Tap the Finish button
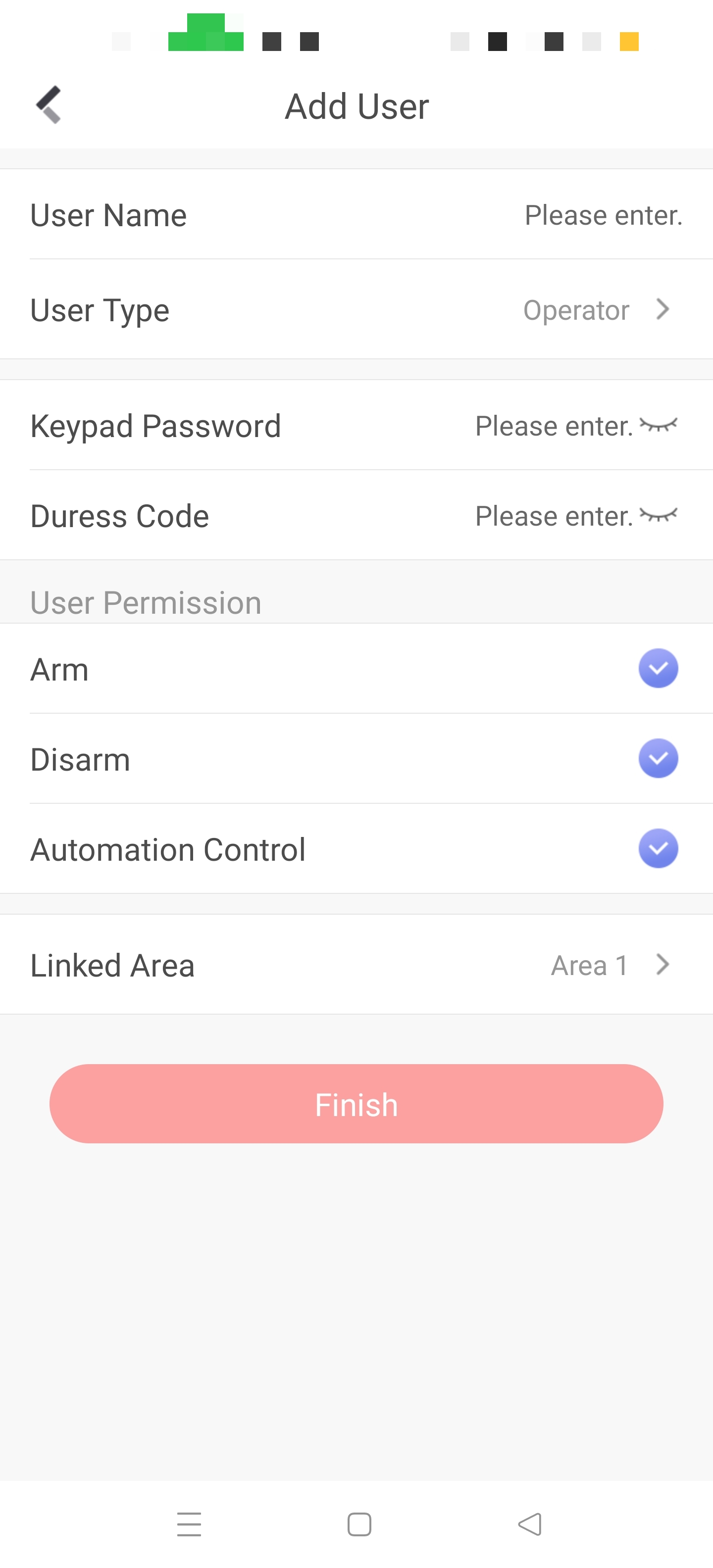Viewport: 713px width, 1568px height. pyautogui.click(x=356, y=1104)
